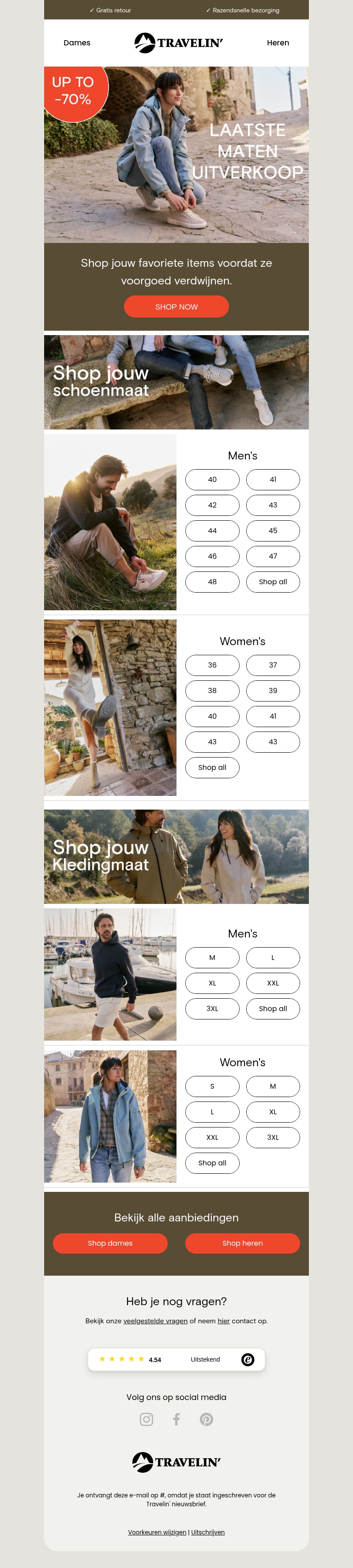This screenshot has width=353, height=1568.
Task: Open the Instagram icon
Action: point(146,1419)
